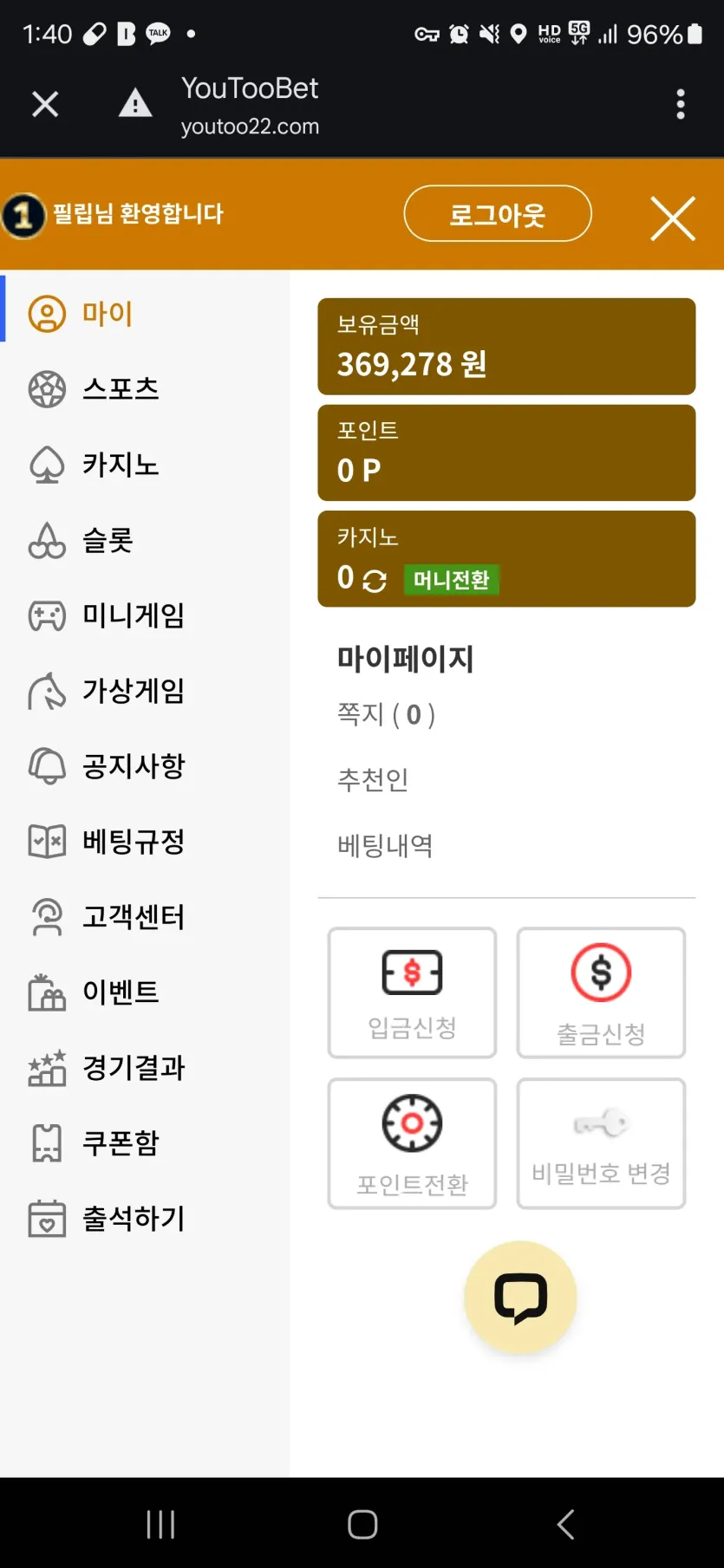The width and height of the screenshot is (724, 1568).
Task: Open the floating live chat bubble
Action: pyautogui.click(x=520, y=1298)
